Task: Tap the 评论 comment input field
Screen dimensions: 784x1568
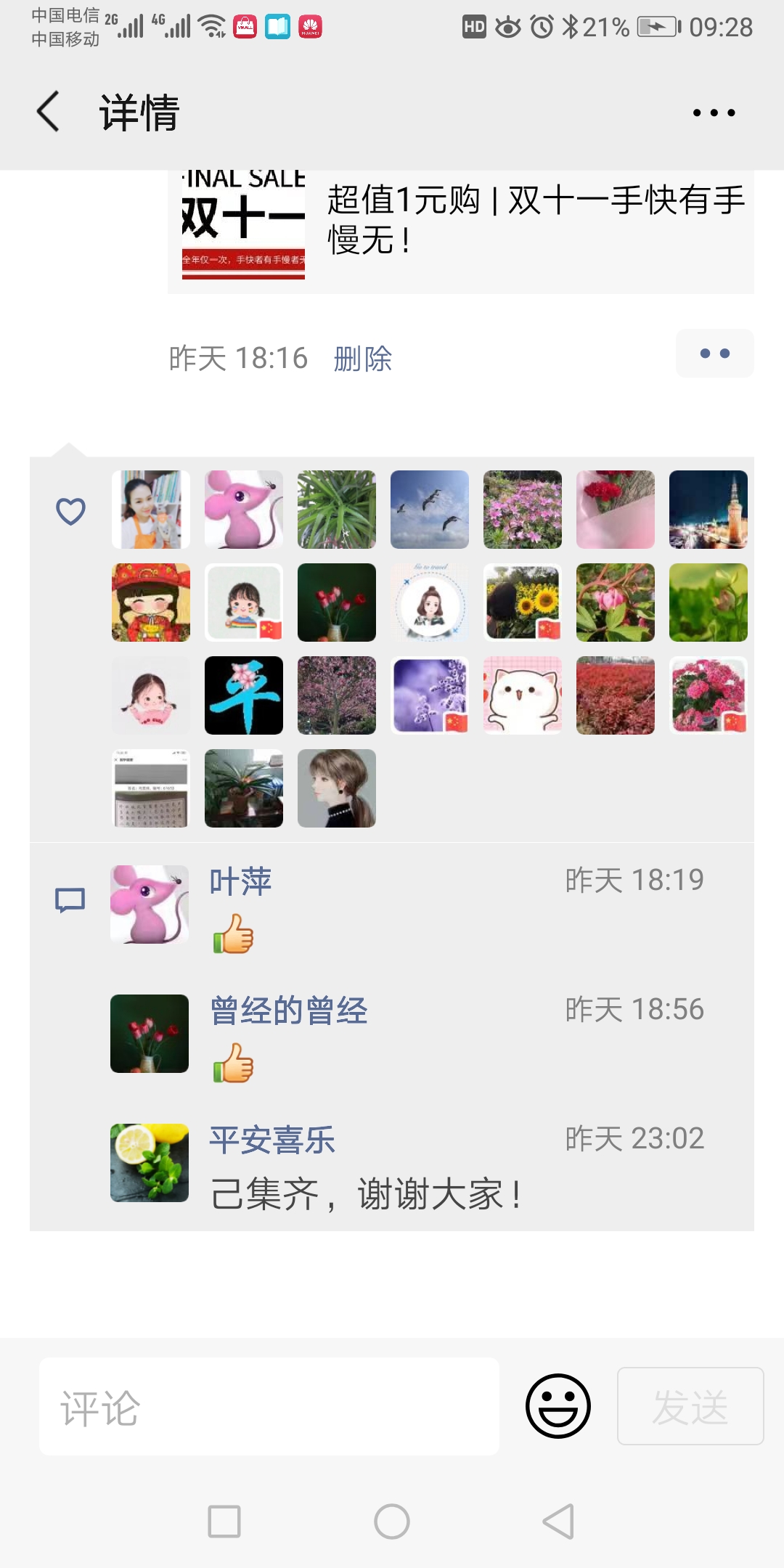Action: pos(269,1407)
